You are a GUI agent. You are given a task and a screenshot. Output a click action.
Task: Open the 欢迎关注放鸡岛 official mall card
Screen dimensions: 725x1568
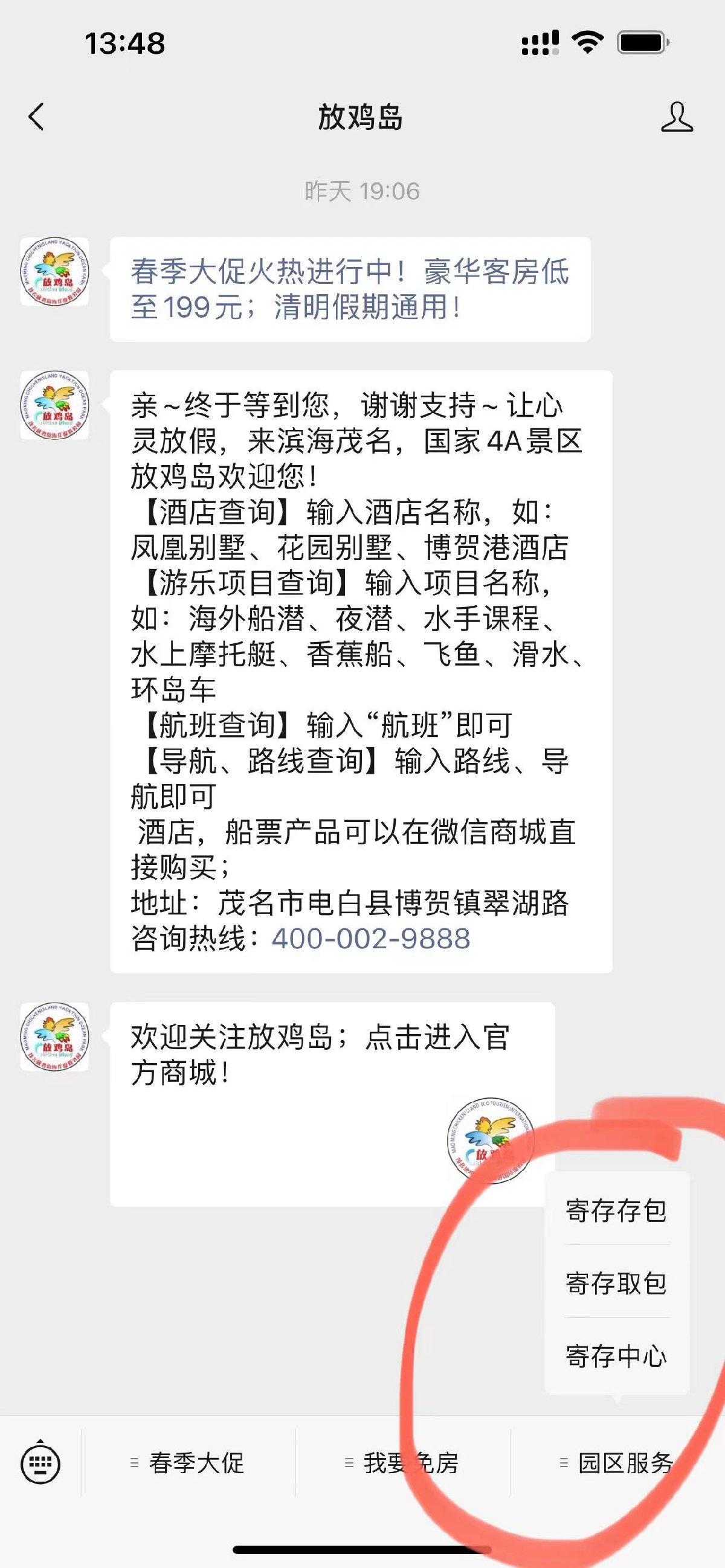332,1104
